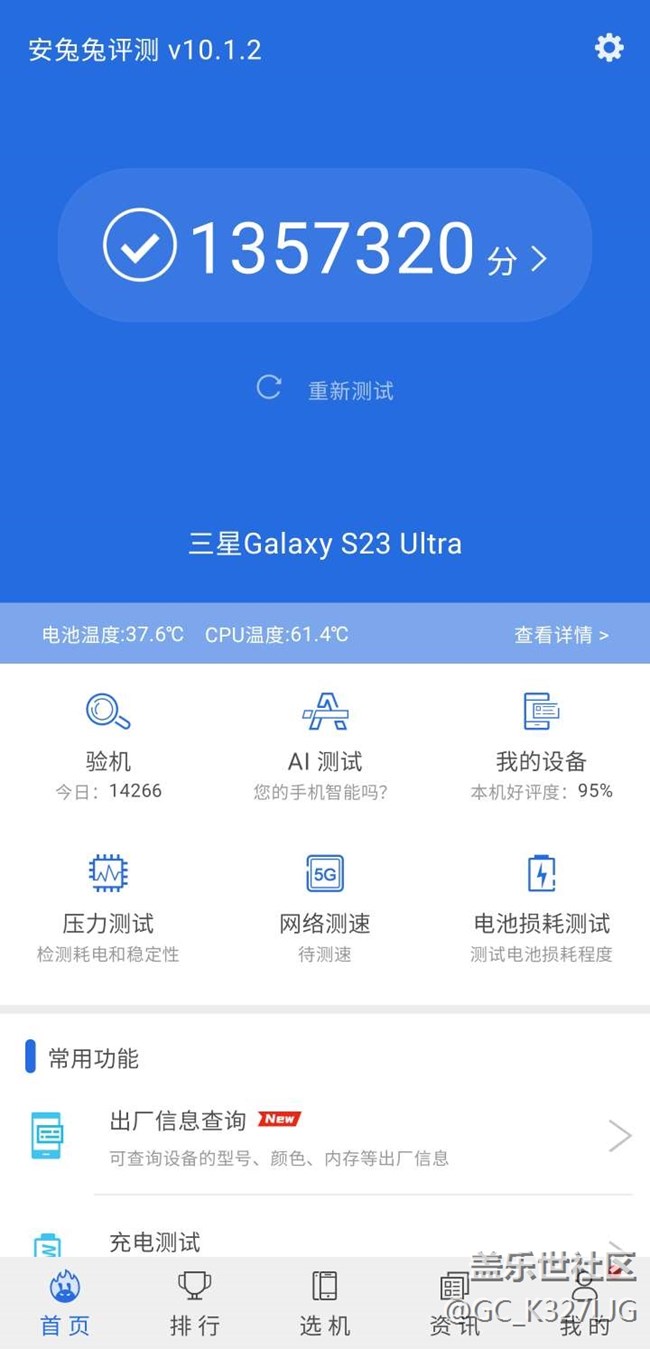The image size is (650, 1349).
Task: Switch to the 排行 tab
Action: click(x=195, y=1303)
